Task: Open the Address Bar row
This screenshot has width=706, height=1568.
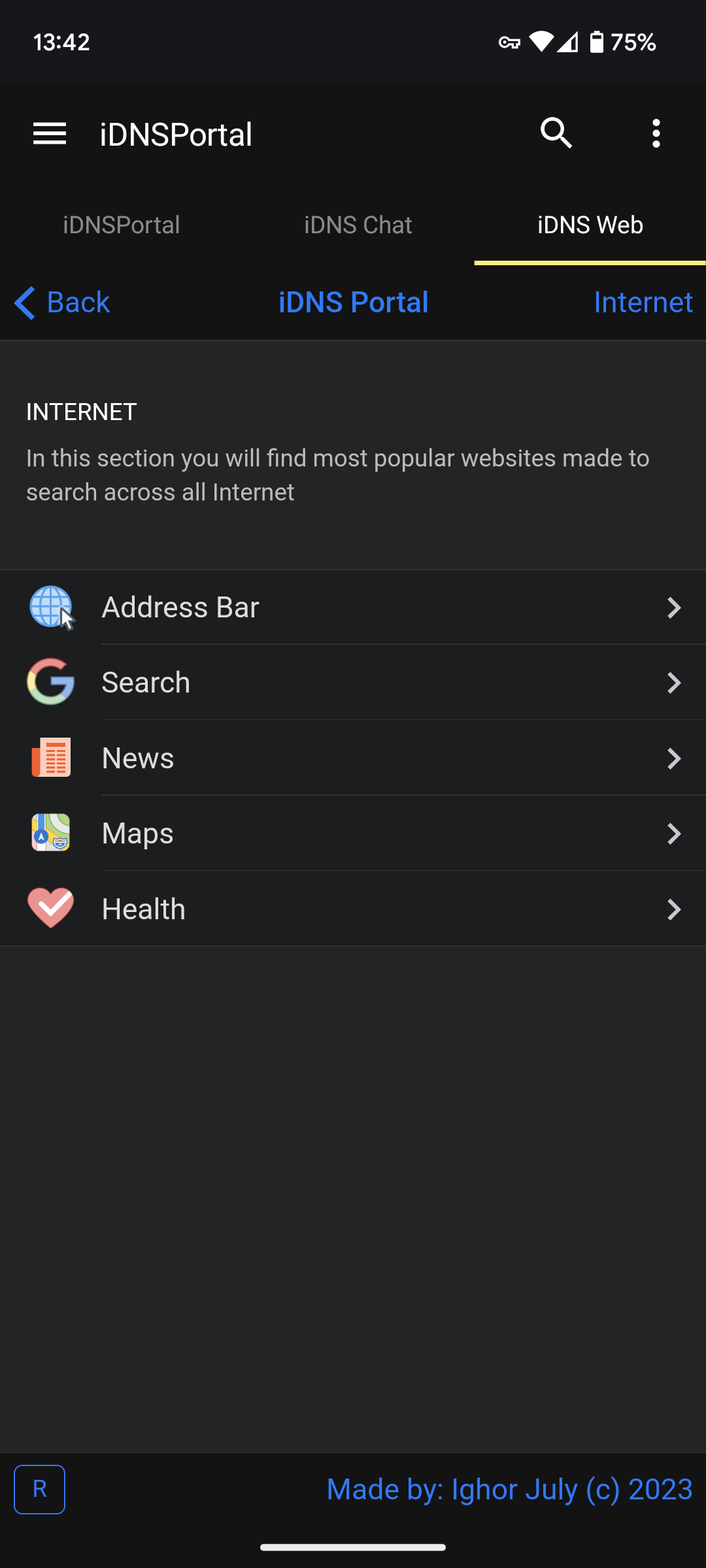Action: click(x=353, y=608)
